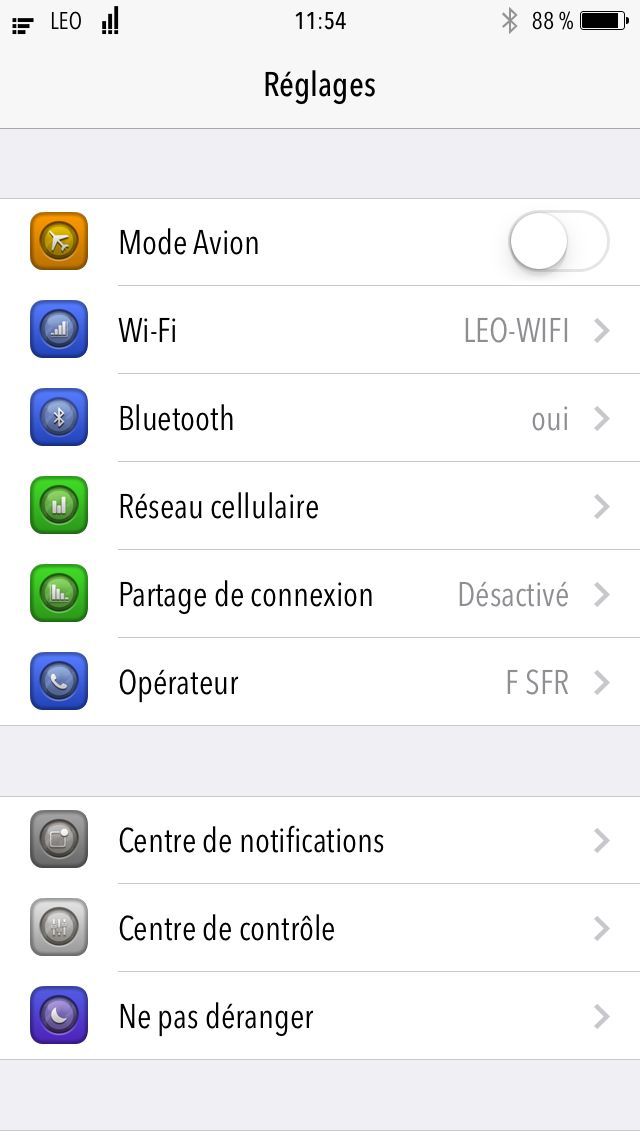
Task: Open Wi-Fi settings
Action: pos(320,330)
